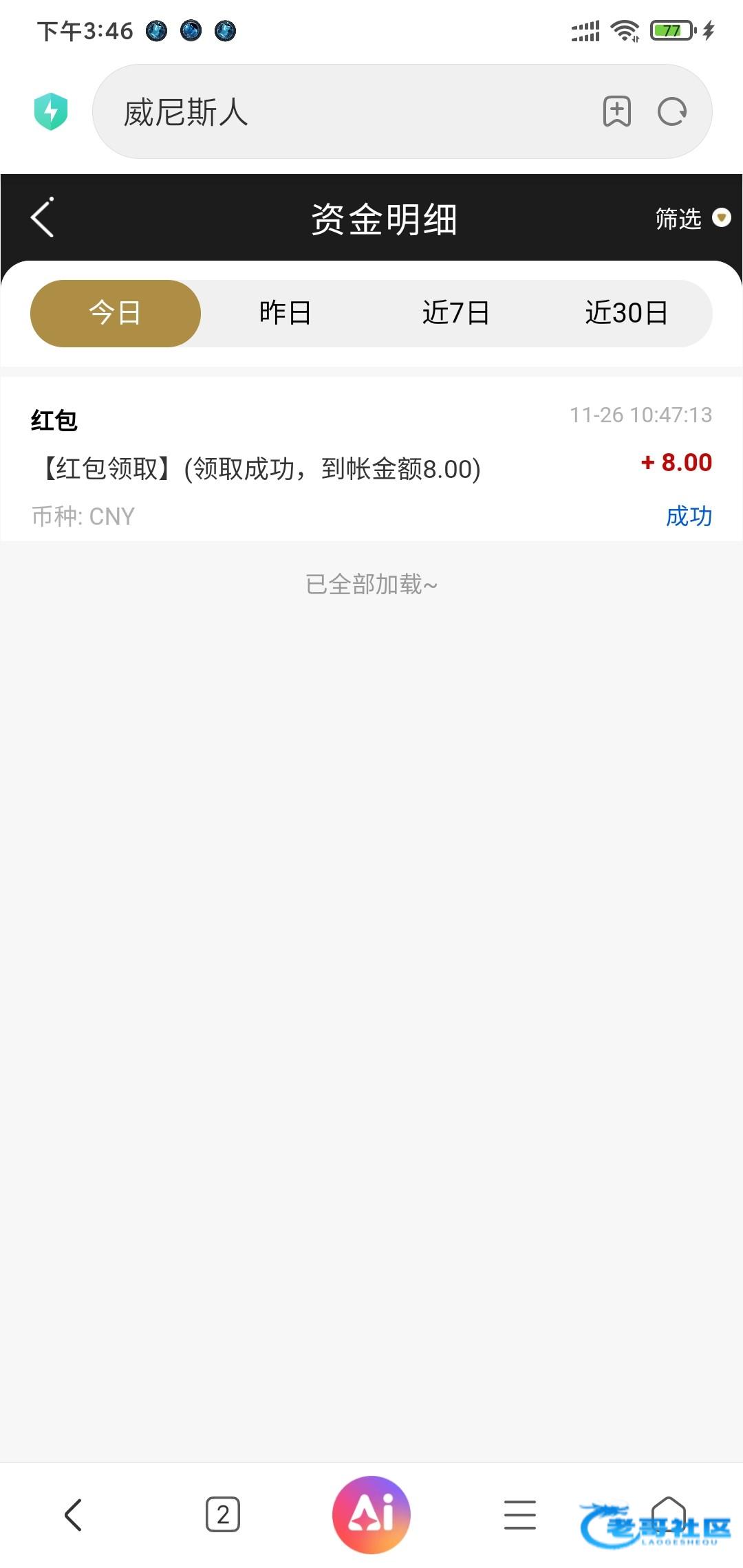The width and height of the screenshot is (743, 1568).
Task: Switch to 近30日 records
Action: (626, 314)
